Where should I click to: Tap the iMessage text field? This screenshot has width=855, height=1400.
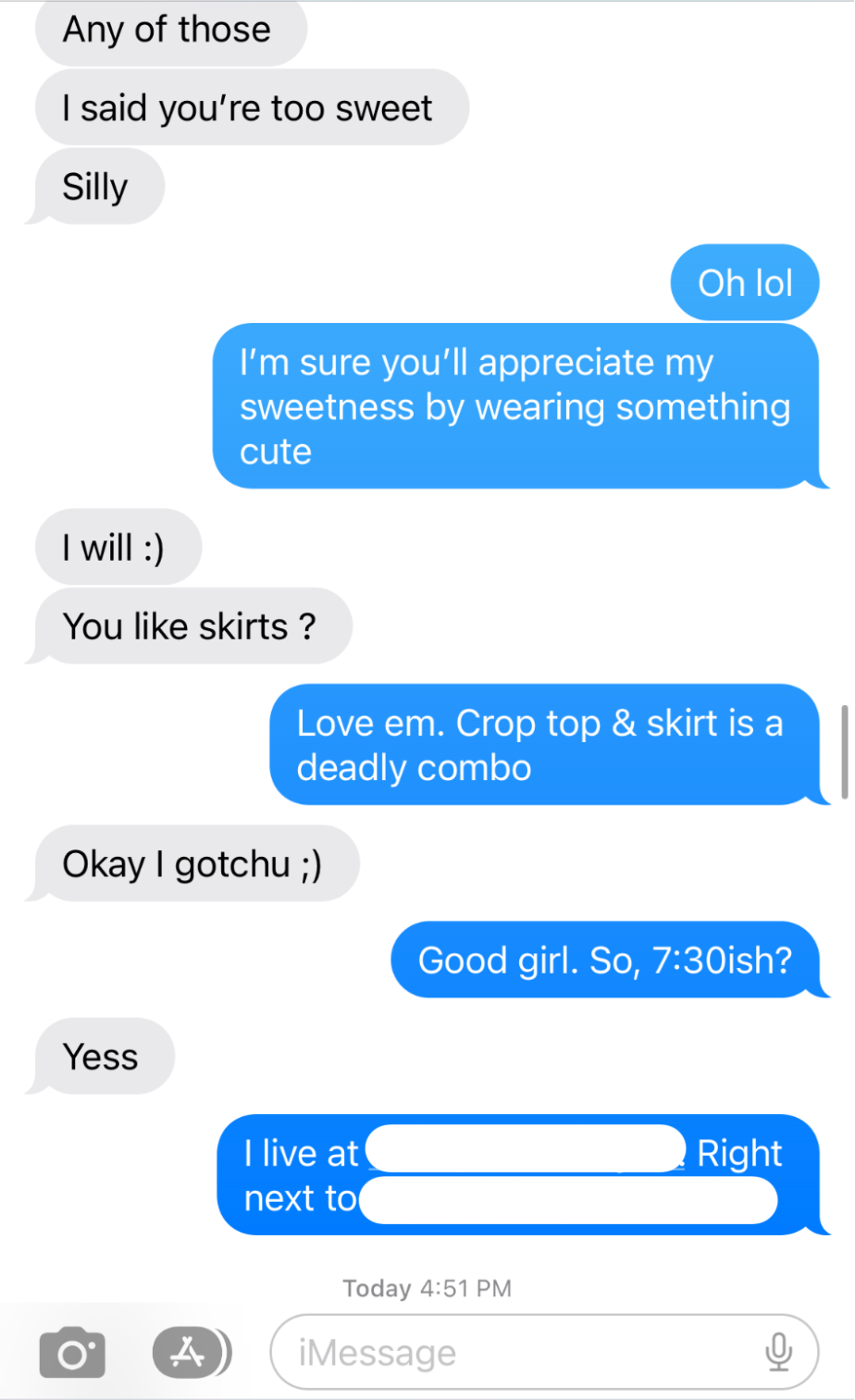pyautogui.click(x=544, y=1353)
